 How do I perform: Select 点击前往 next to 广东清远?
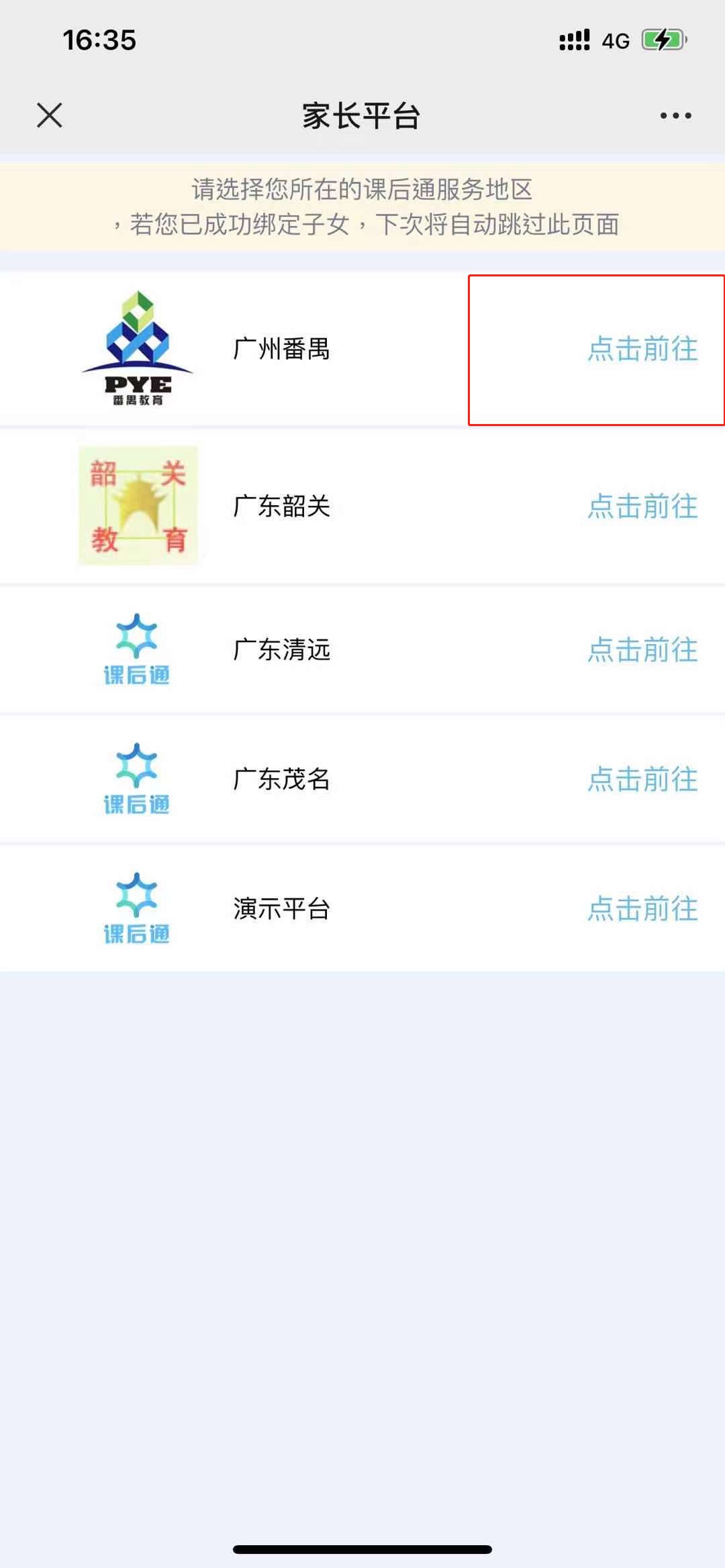[642, 650]
